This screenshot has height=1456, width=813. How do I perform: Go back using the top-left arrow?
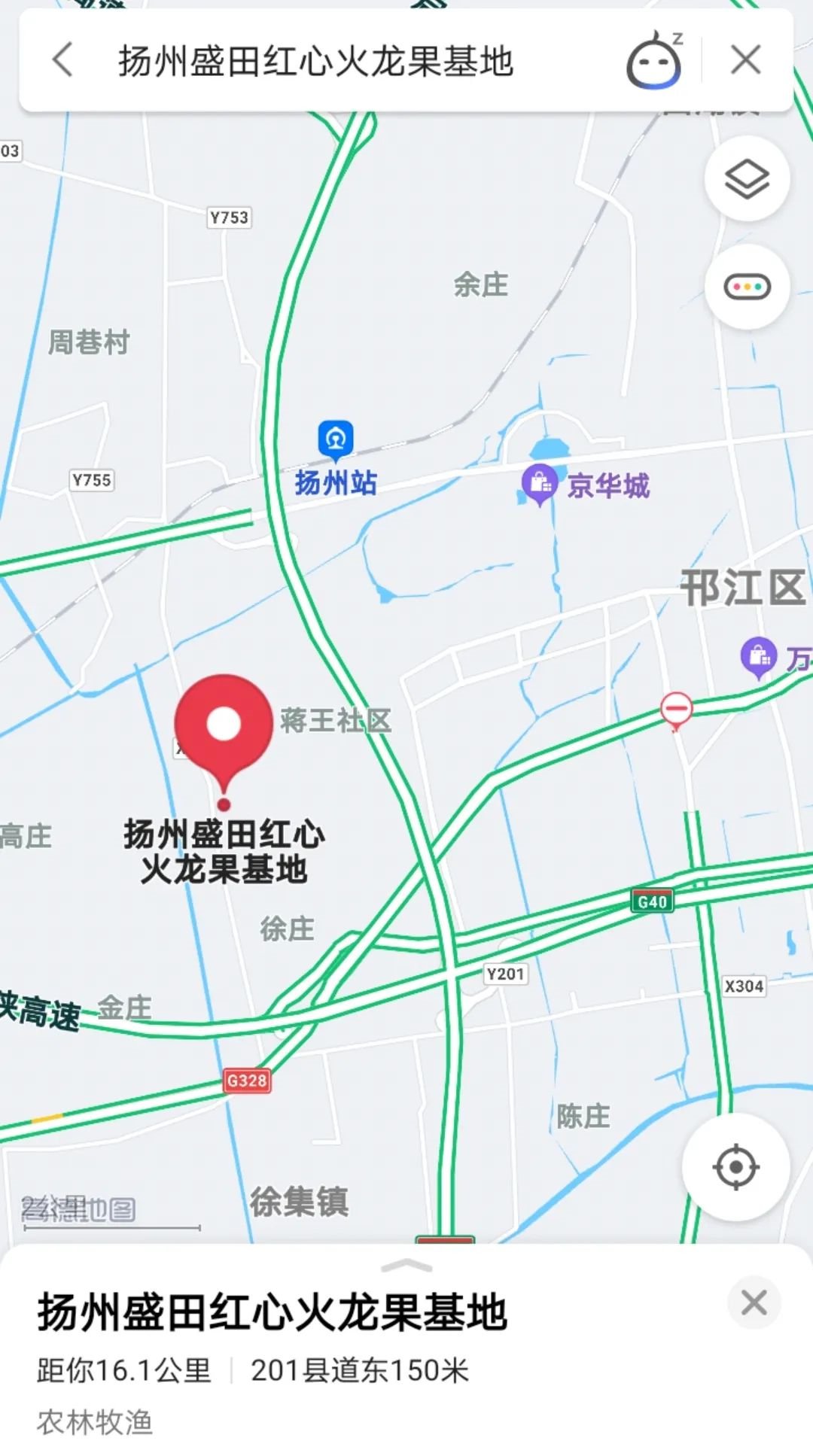click(63, 60)
